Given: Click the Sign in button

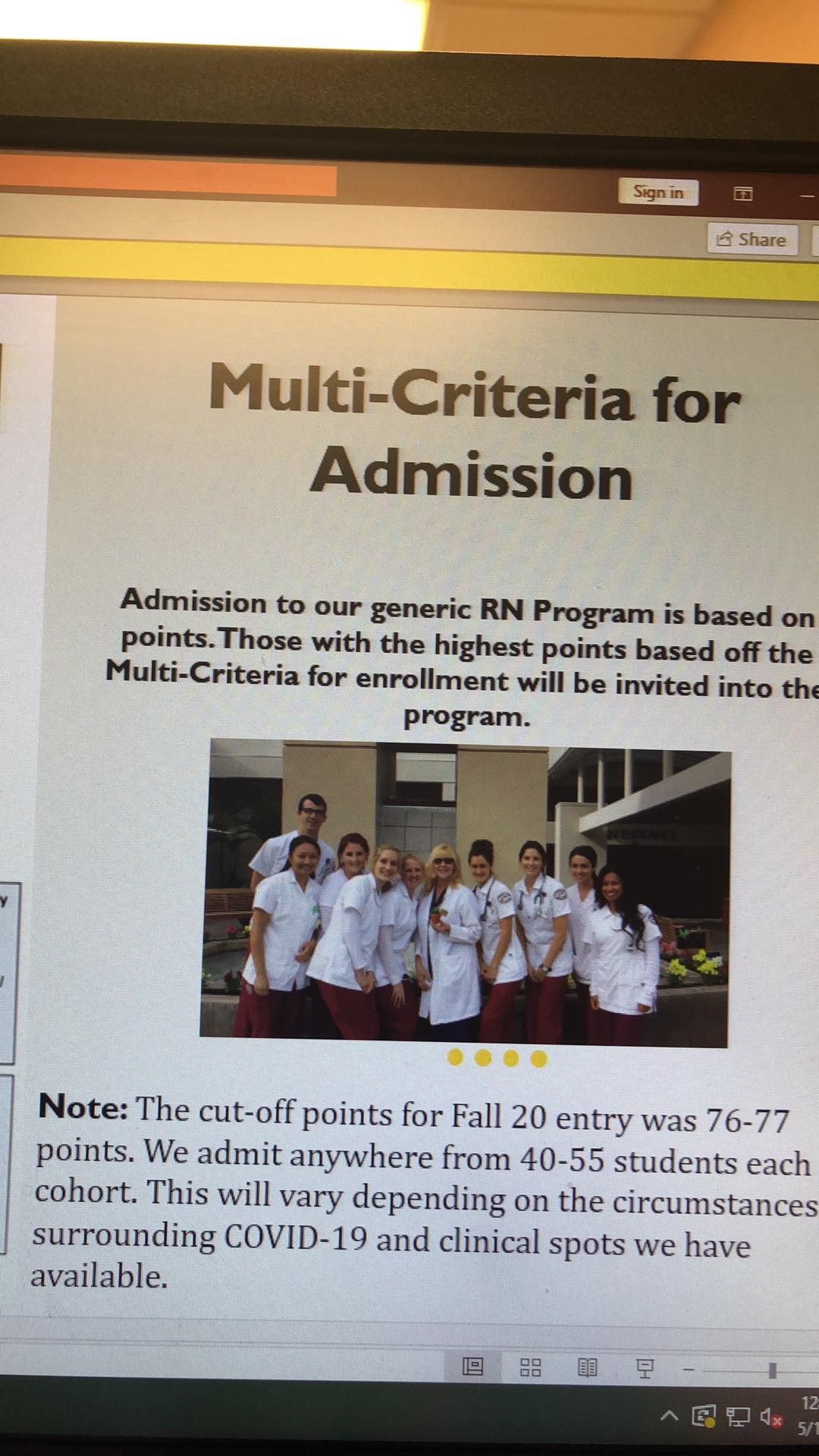Looking at the screenshot, I should (658, 193).
